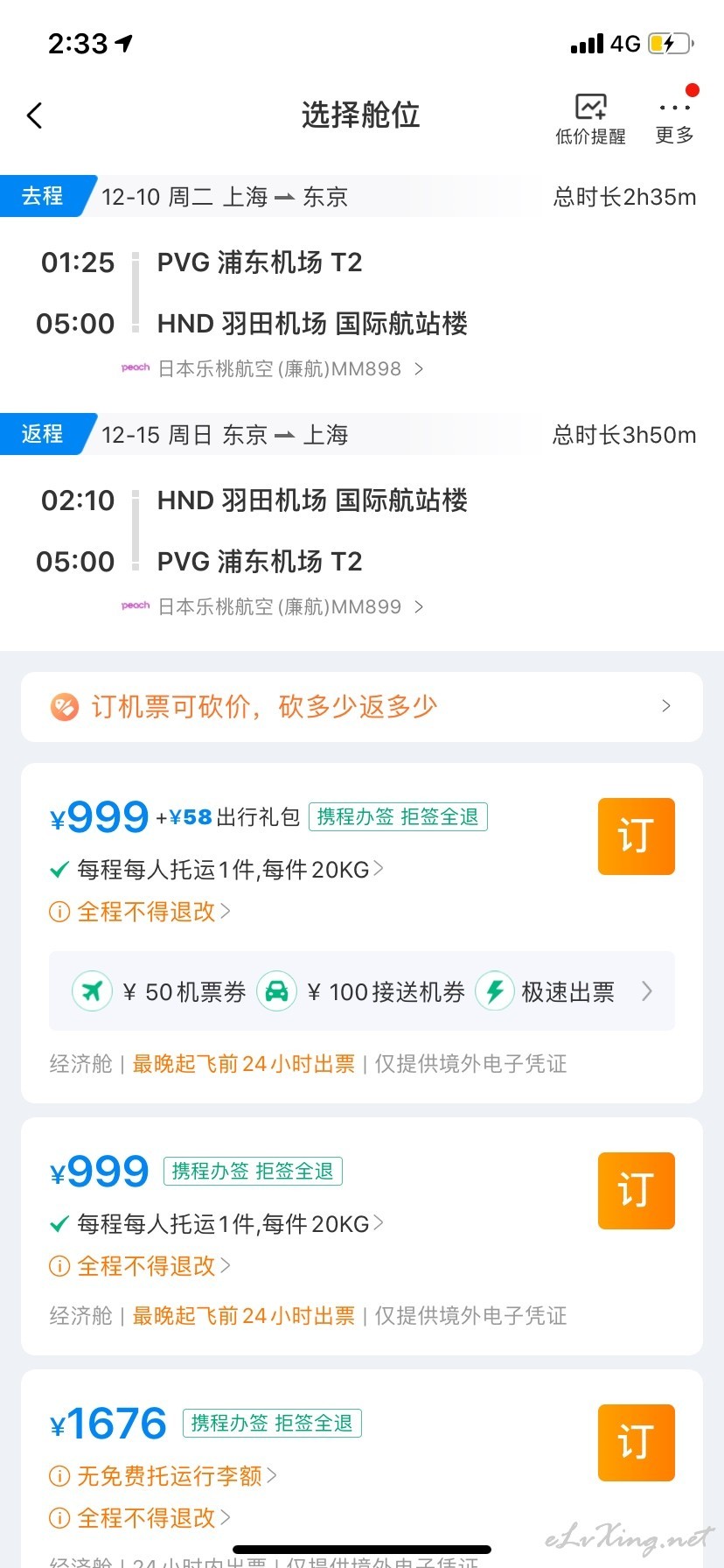Screen dimensions: 724x1568
Task: View outbound flight MM898 details
Action: [x=272, y=368]
